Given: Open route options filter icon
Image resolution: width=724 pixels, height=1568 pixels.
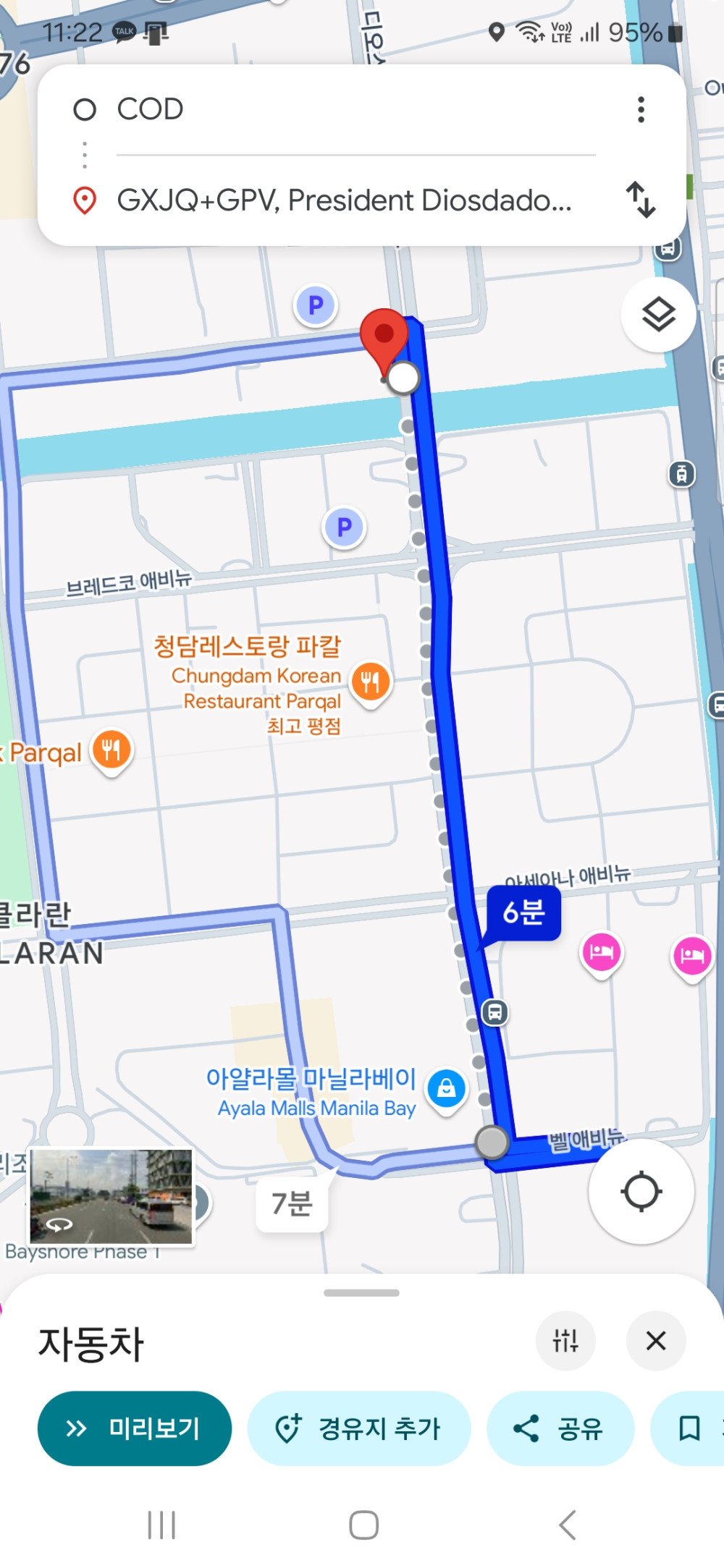Looking at the screenshot, I should [x=565, y=1341].
